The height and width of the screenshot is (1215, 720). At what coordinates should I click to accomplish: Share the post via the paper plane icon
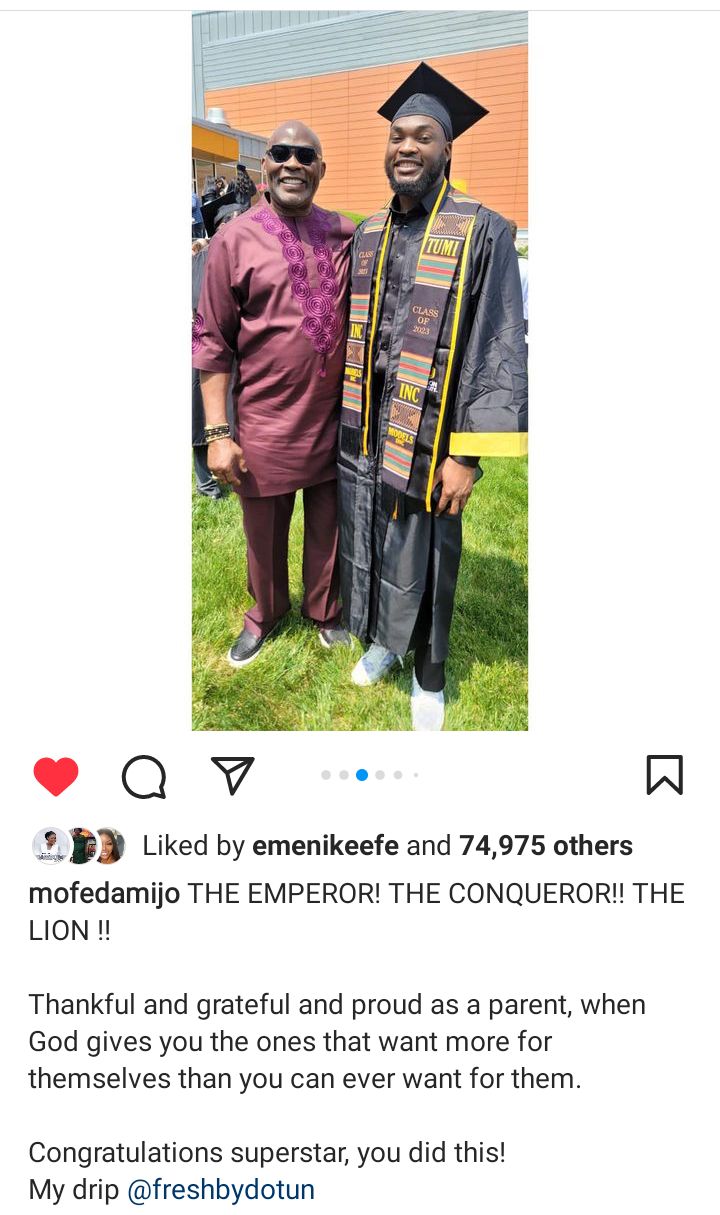coord(233,775)
